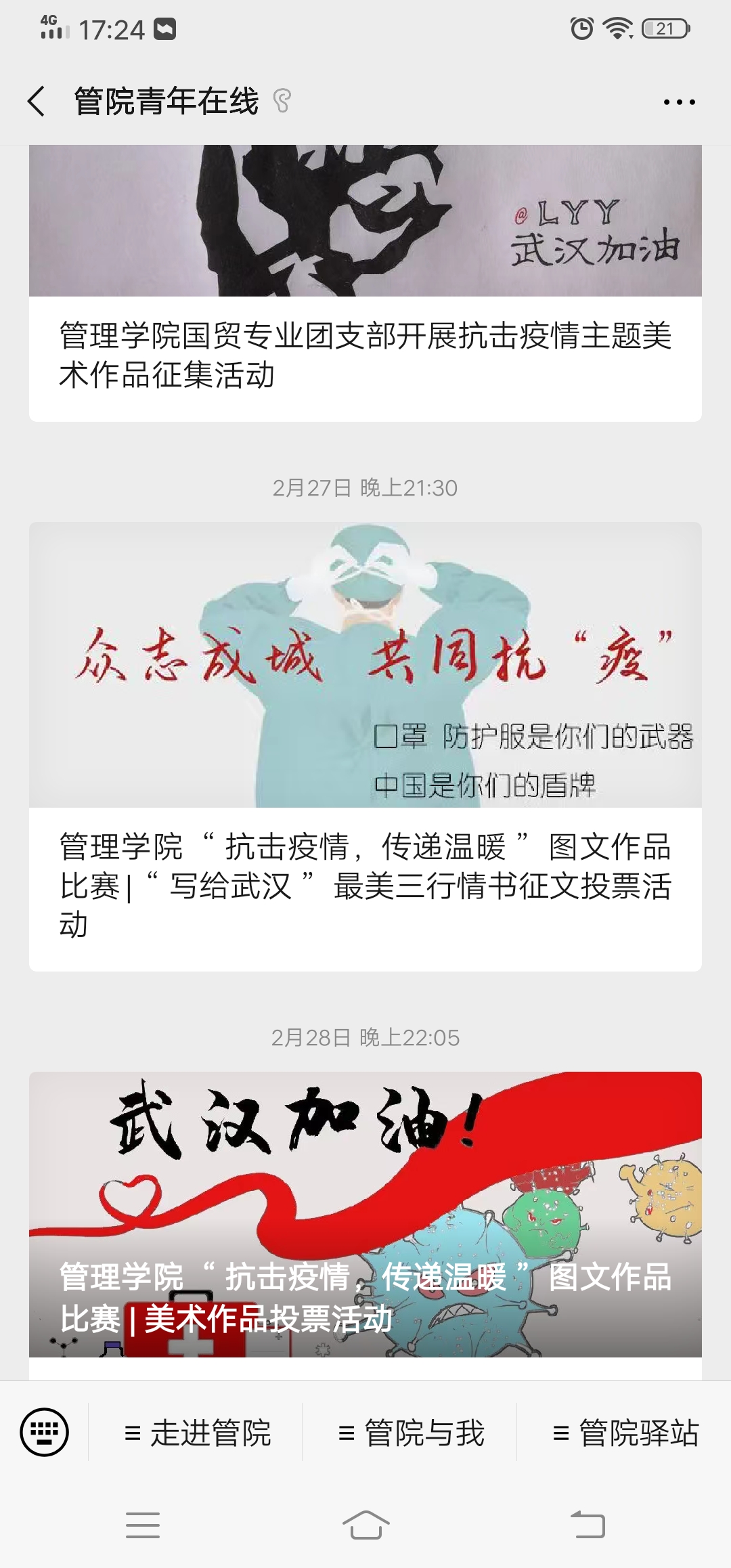Switch to keyboard input mode
This screenshot has height=1568, width=731.
[x=45, y=1432]
